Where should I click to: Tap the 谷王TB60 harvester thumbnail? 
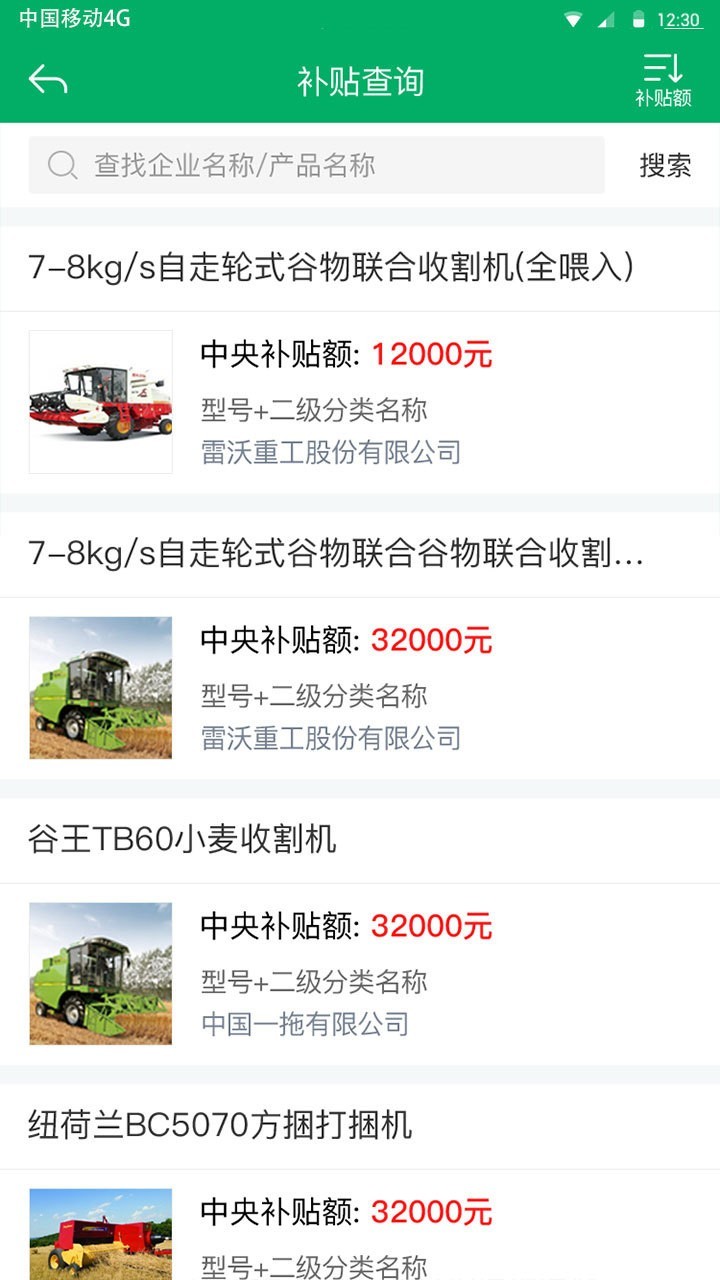[x=100, y=972]
